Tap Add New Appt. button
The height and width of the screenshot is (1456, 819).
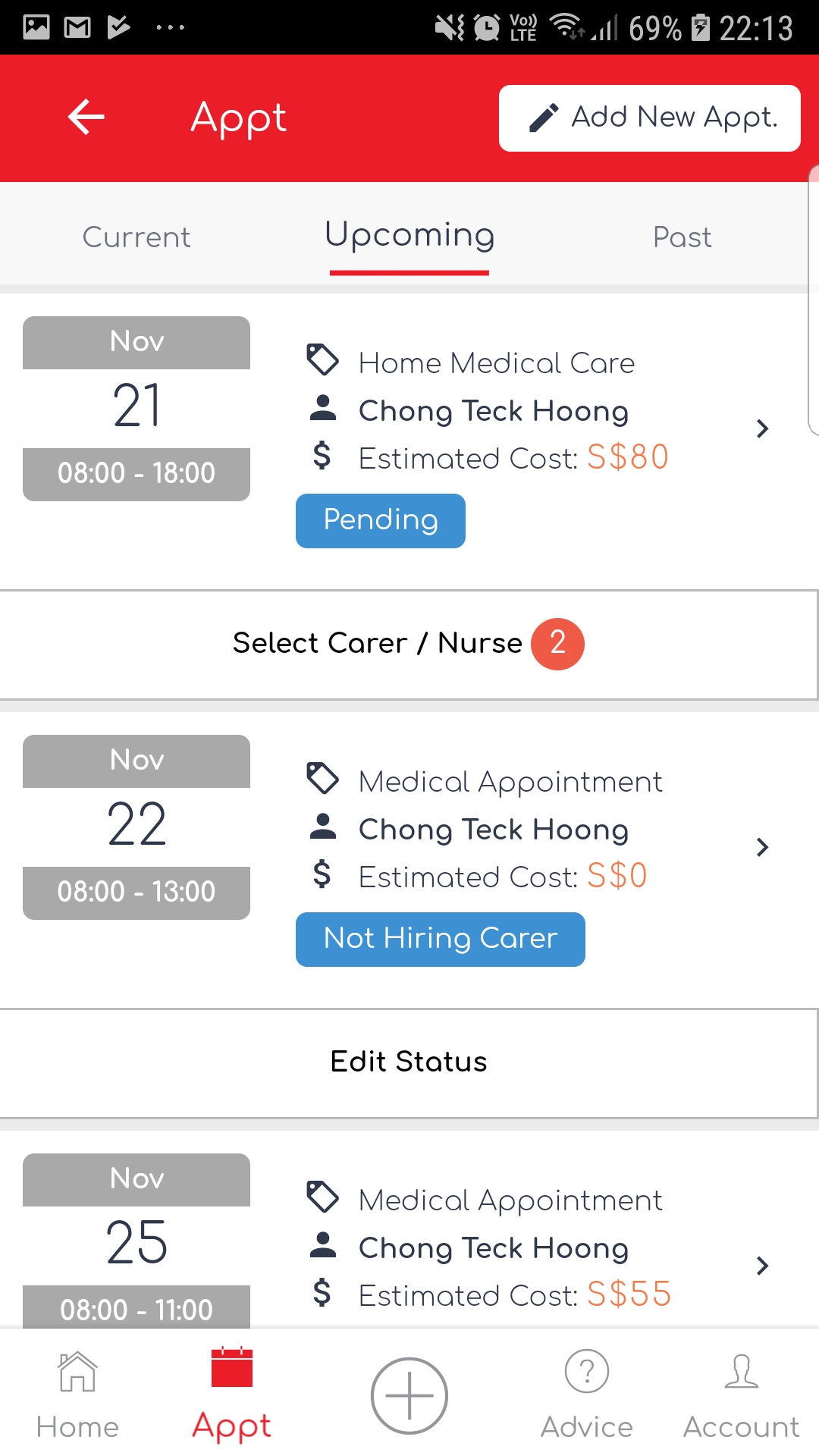tap(650, 118)
